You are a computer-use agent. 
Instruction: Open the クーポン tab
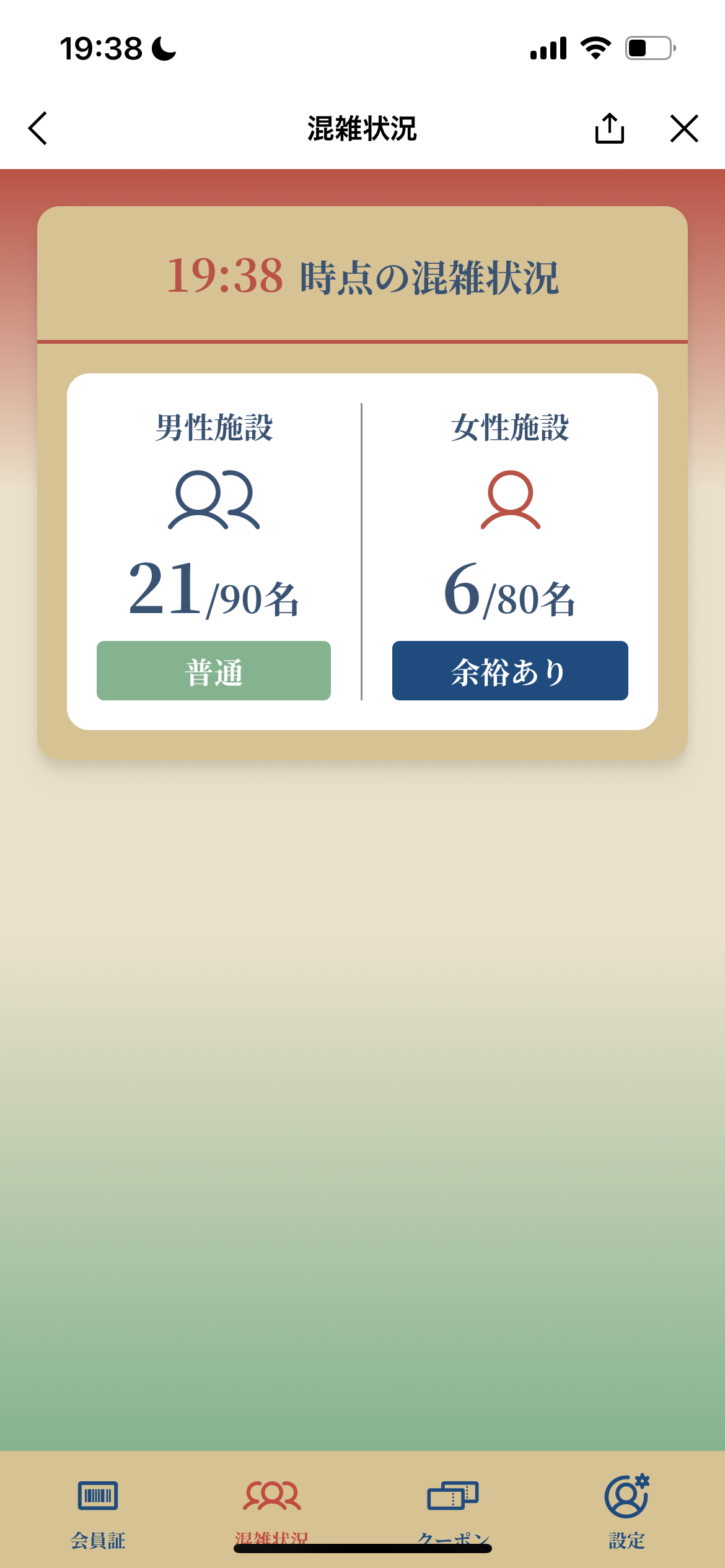[453, 1509]
